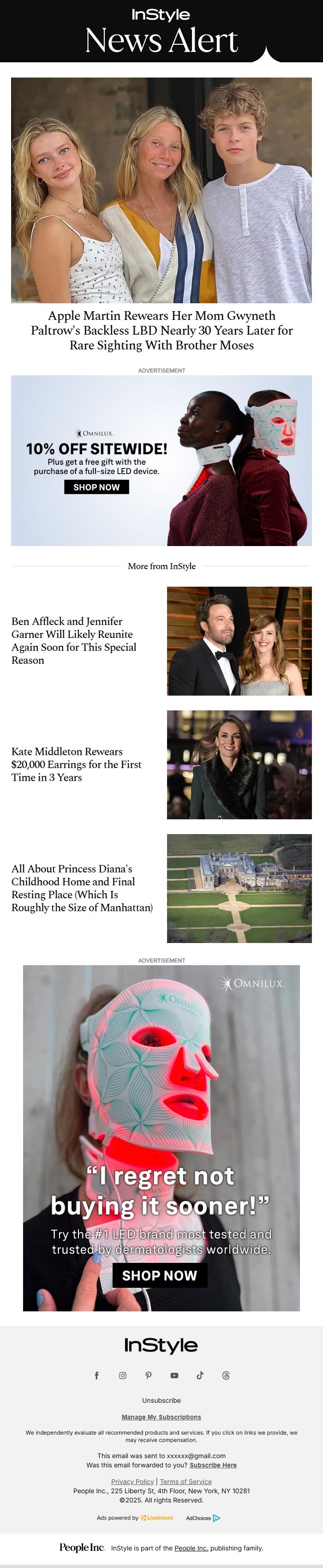Viewport: 323px width, 1568px height.
Task: Open the Kate Middleton earrings story
Action: (76, 764)
